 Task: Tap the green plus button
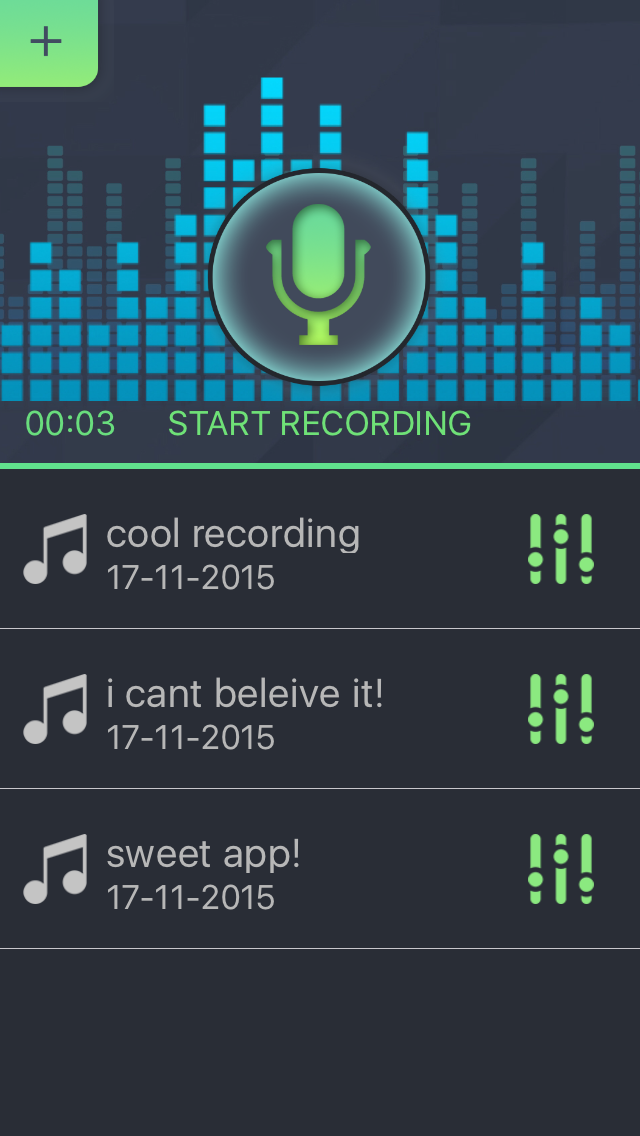[x=46, y=42]
